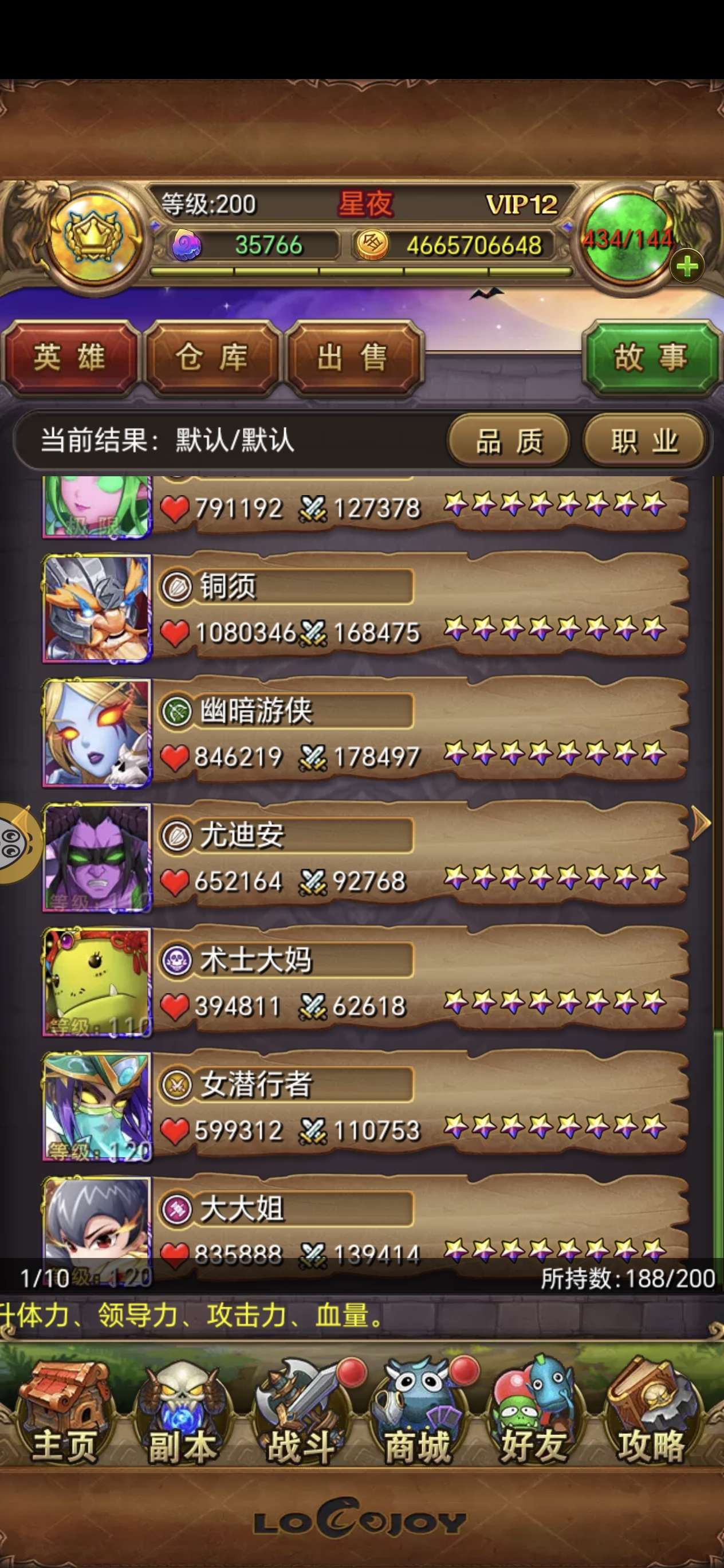724x1568 pixels.
Task: Open hero 铜须 details
Action: click(365, 609)
